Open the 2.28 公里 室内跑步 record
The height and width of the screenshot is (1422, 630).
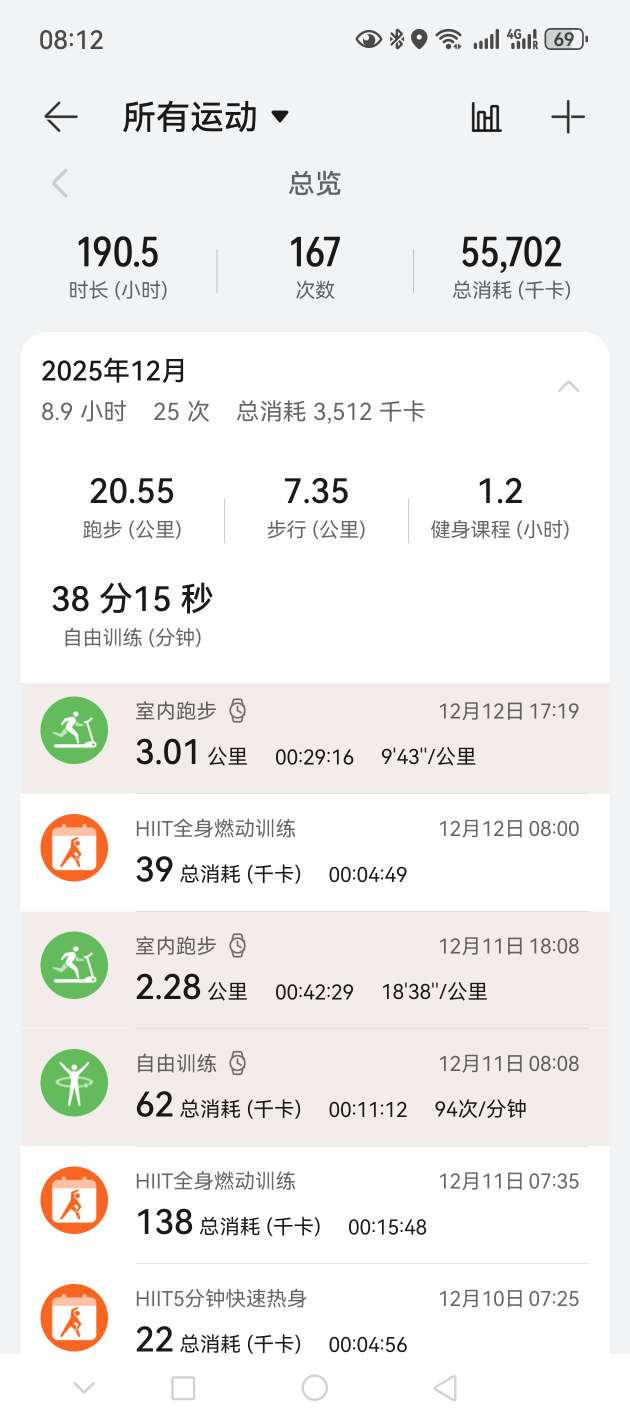[314, 970]
